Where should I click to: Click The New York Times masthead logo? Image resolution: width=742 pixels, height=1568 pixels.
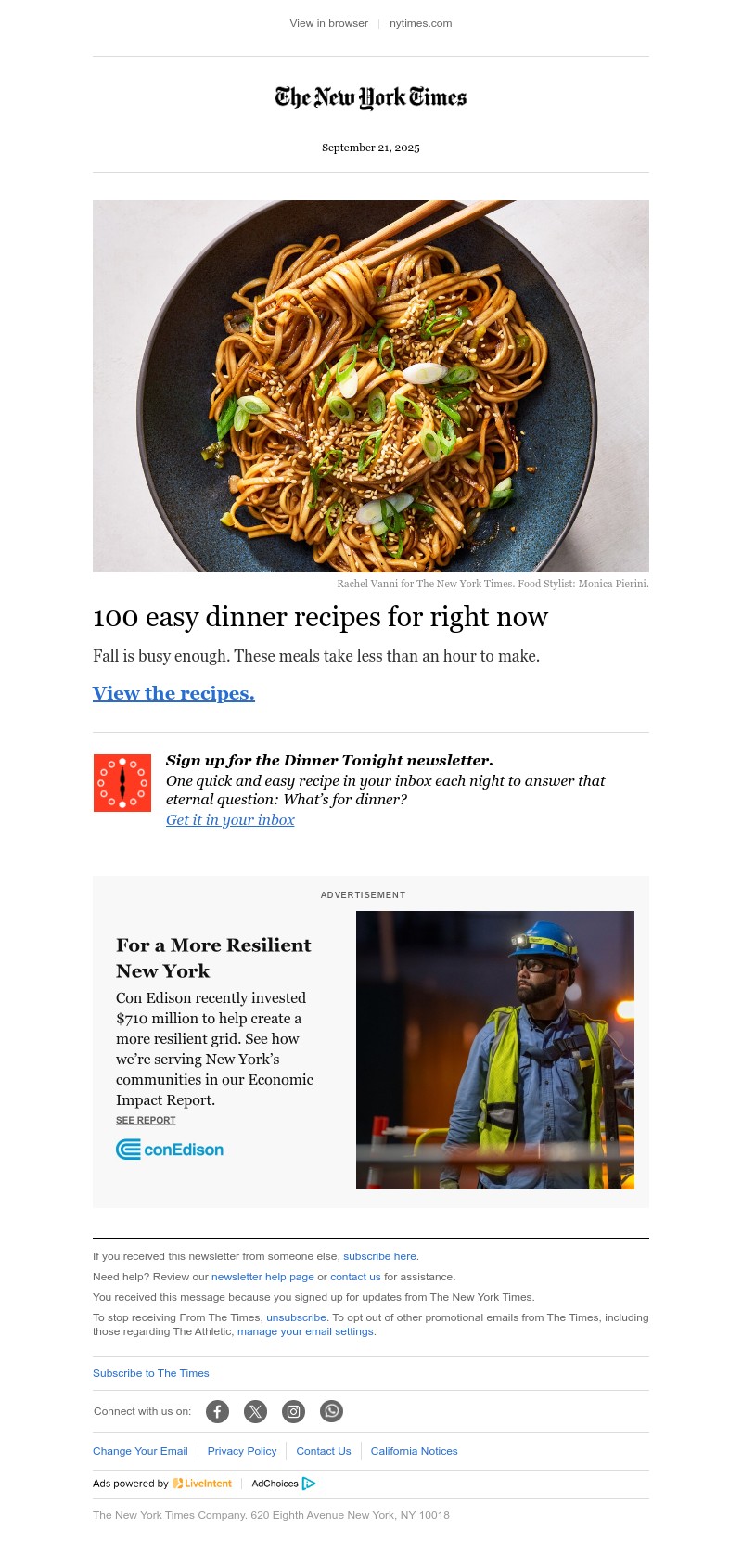coord(371,97)
